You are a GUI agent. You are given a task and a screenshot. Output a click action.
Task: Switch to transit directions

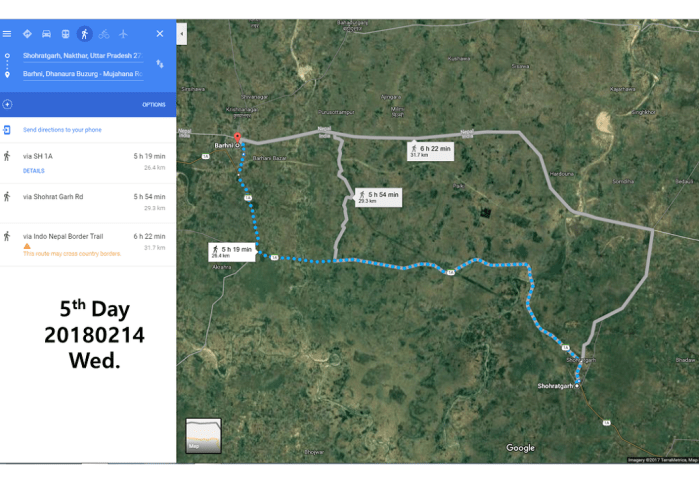click(65, 34)
